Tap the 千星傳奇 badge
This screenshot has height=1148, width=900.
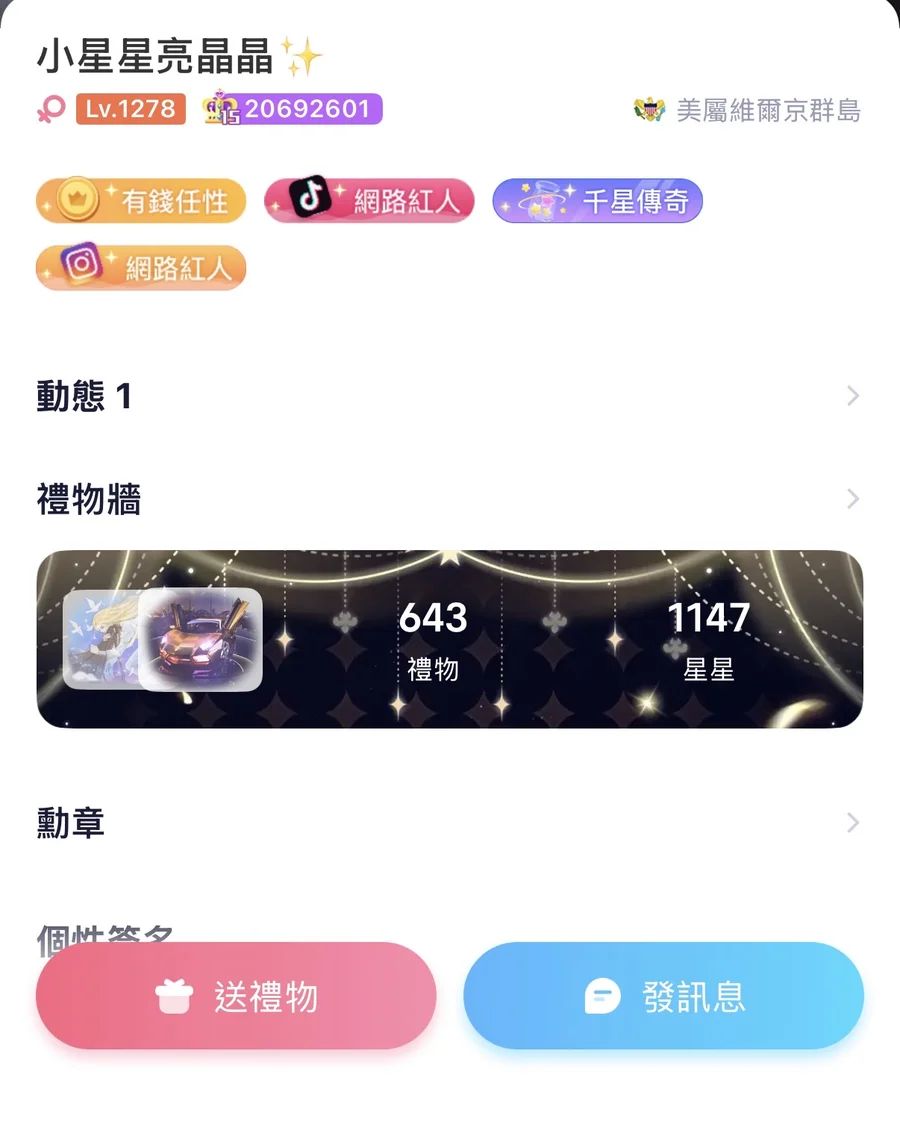(597, 201)
